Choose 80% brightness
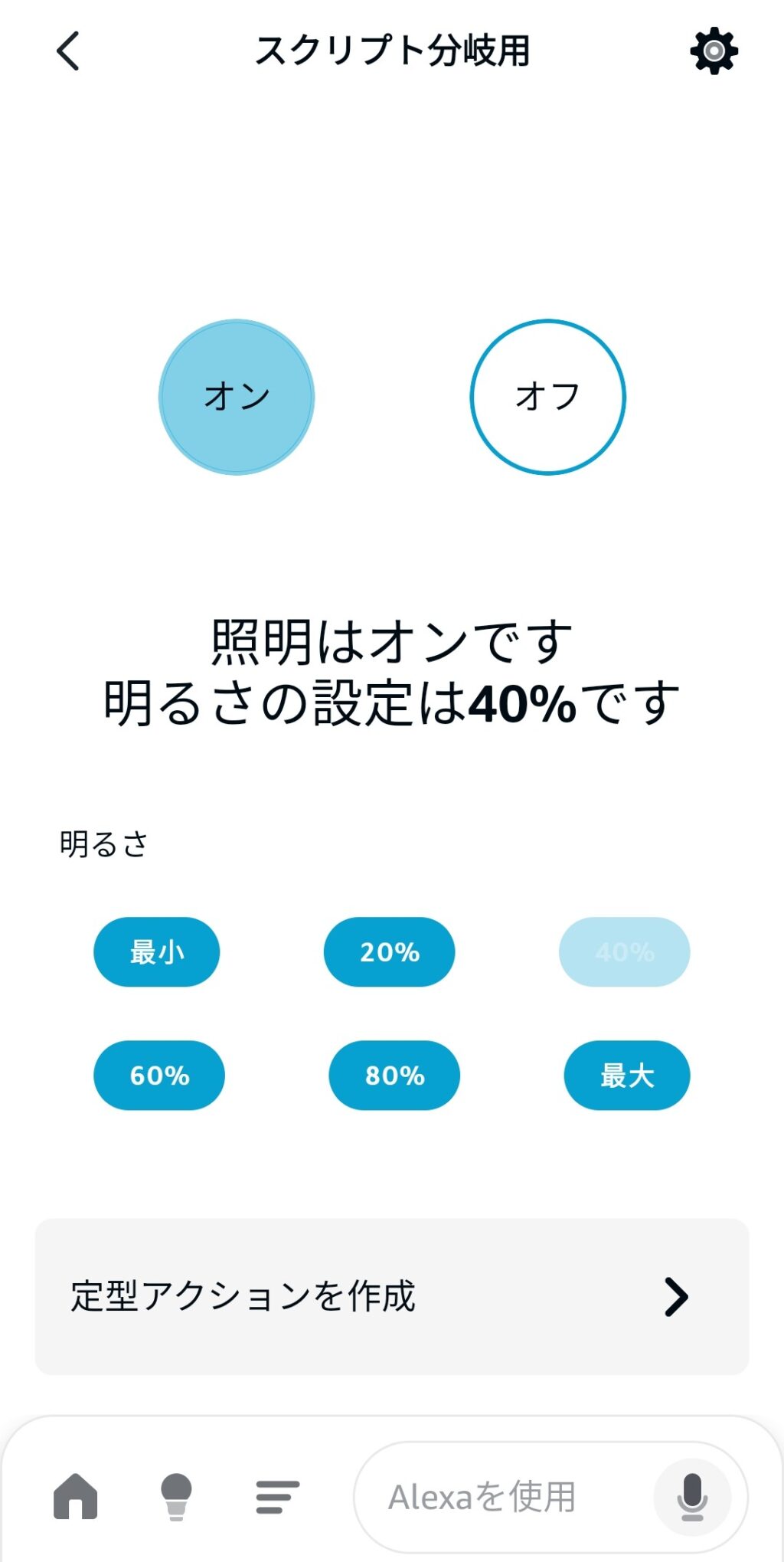The width and height of the screenshot is (784, 1562). [394, 1076]
